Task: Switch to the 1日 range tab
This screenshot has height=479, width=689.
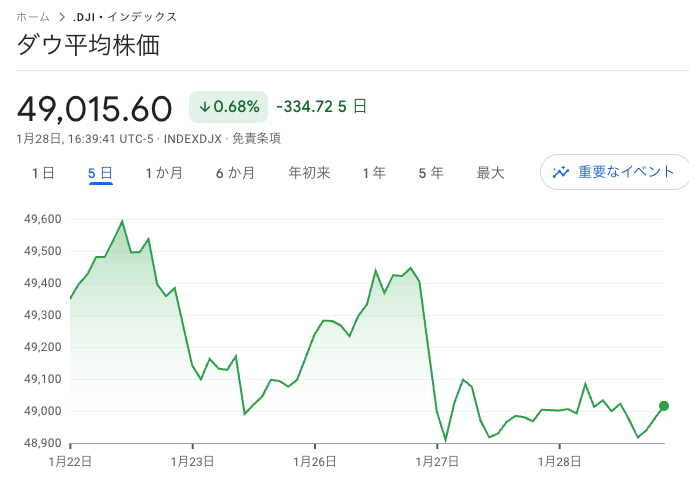Action: click(43, 173)
